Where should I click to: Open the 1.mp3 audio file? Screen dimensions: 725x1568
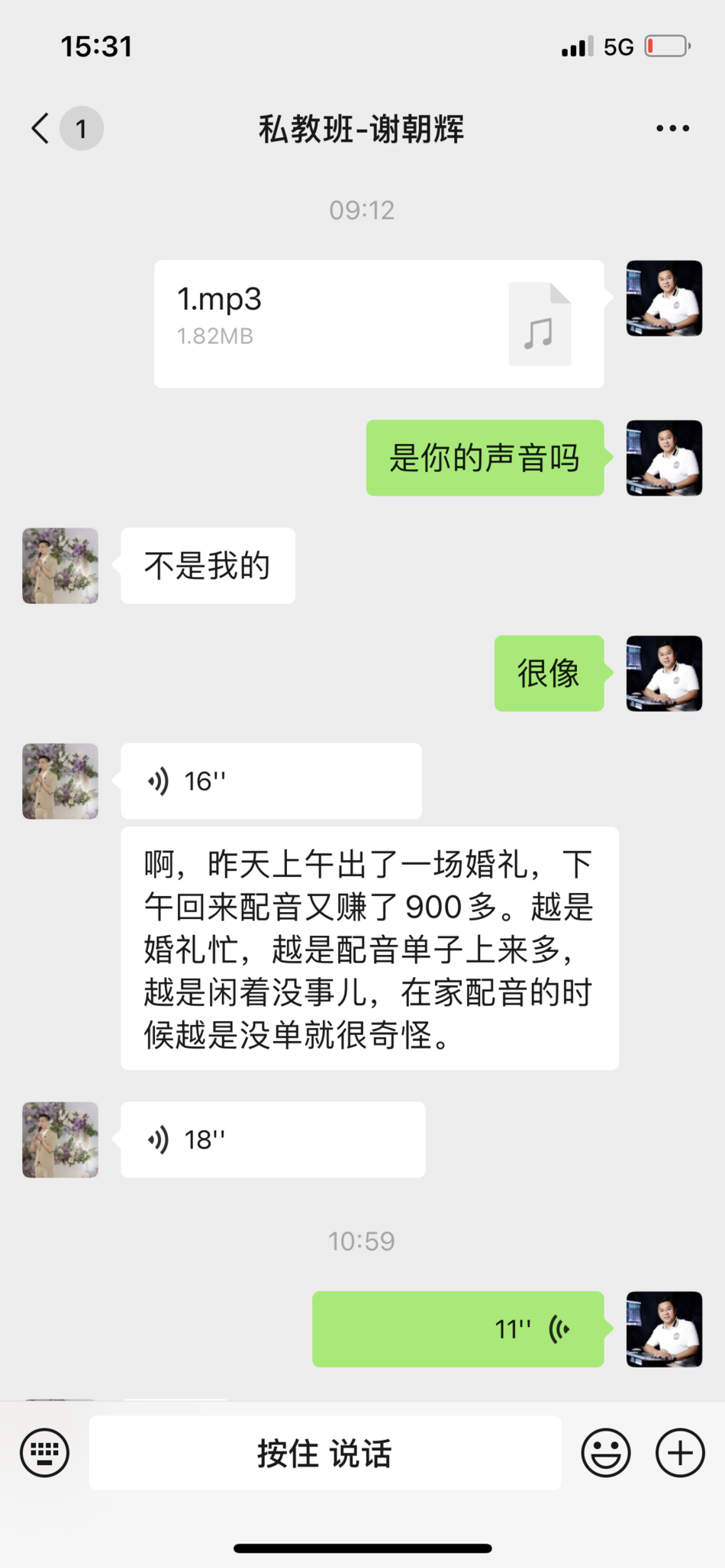pyautogui.click(x=379, y=324)
